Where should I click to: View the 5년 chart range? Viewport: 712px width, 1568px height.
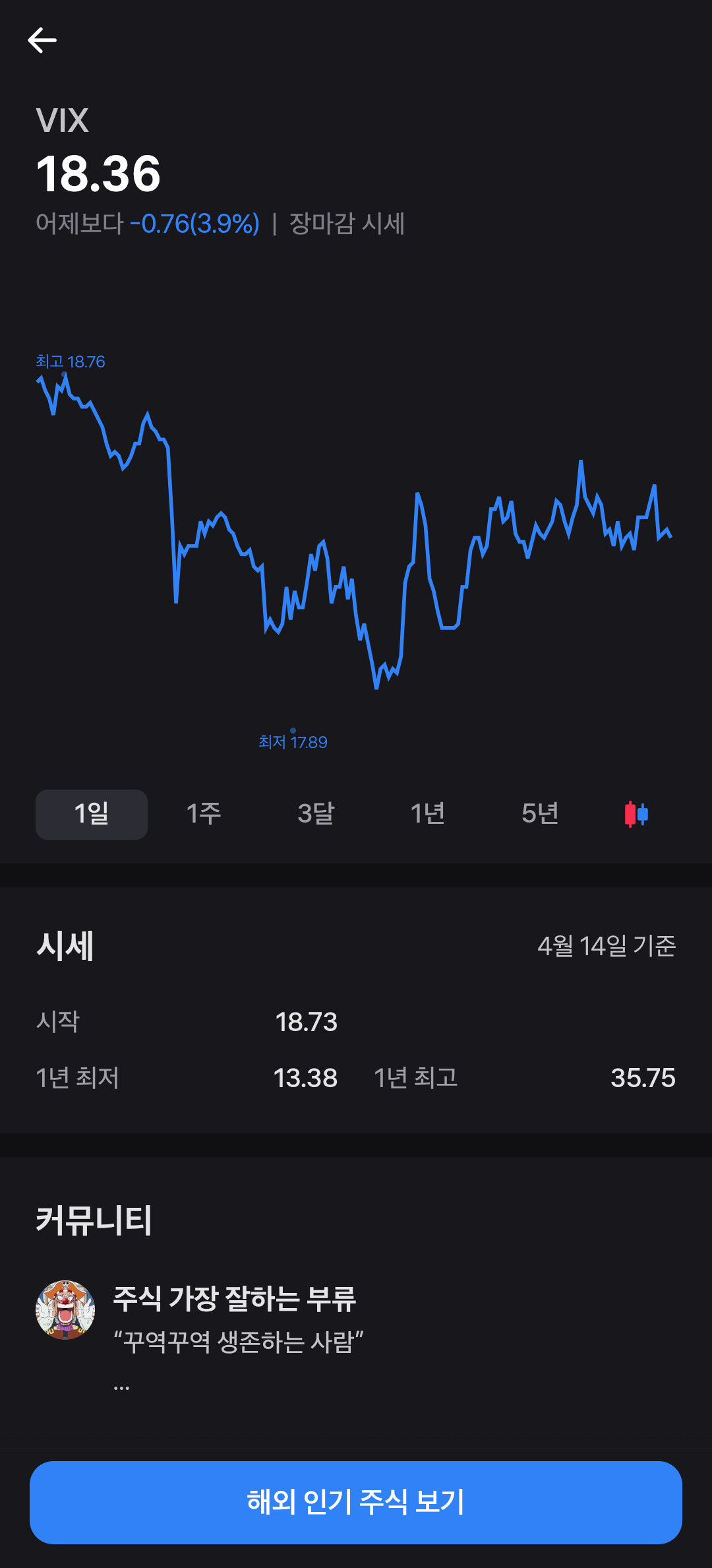click(x=540, y=814)
